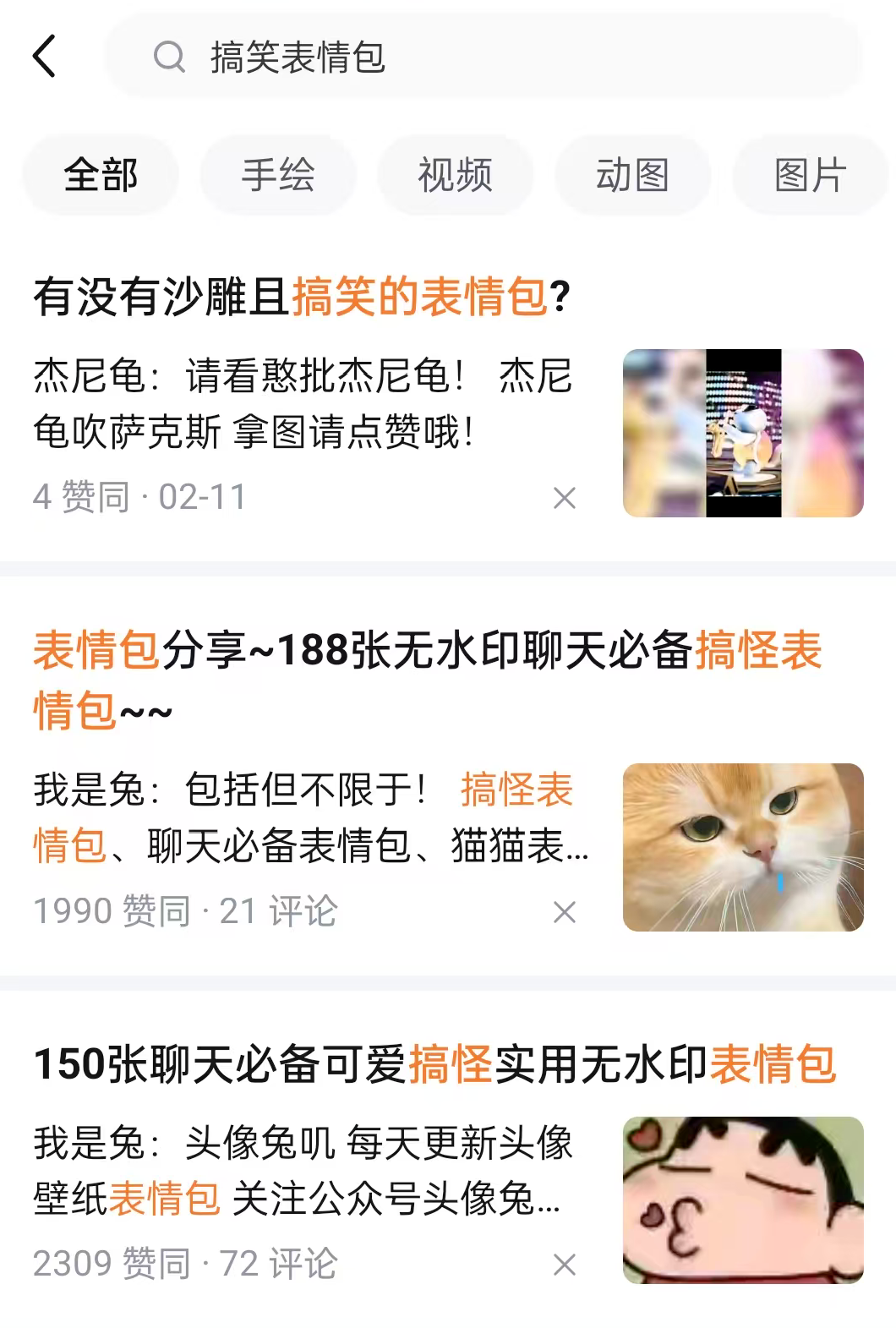Open the 有没有沙雕且搞笑的表情包 result
Viewport: 896px width, 1328px height.
302,297
